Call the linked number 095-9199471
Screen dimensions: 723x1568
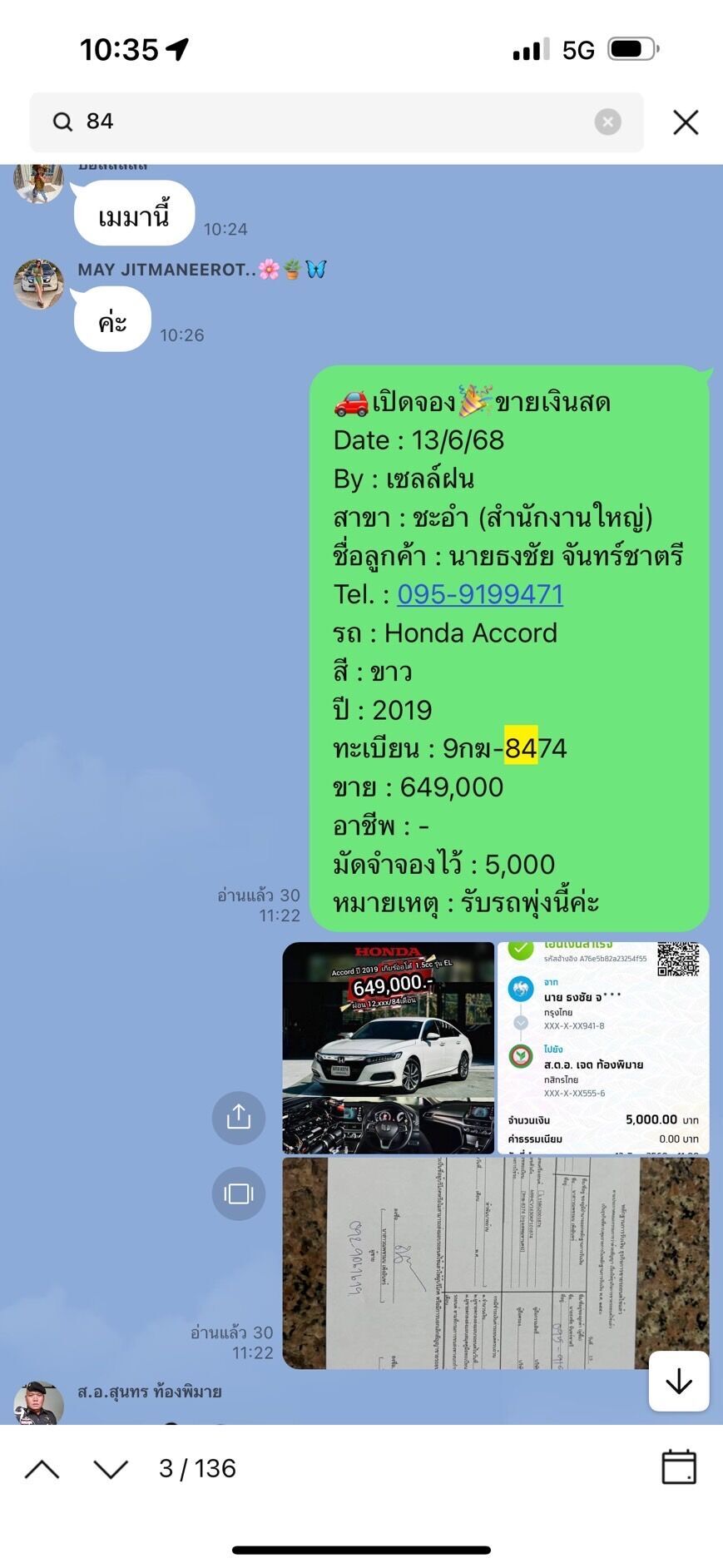[x=480, y=594]
